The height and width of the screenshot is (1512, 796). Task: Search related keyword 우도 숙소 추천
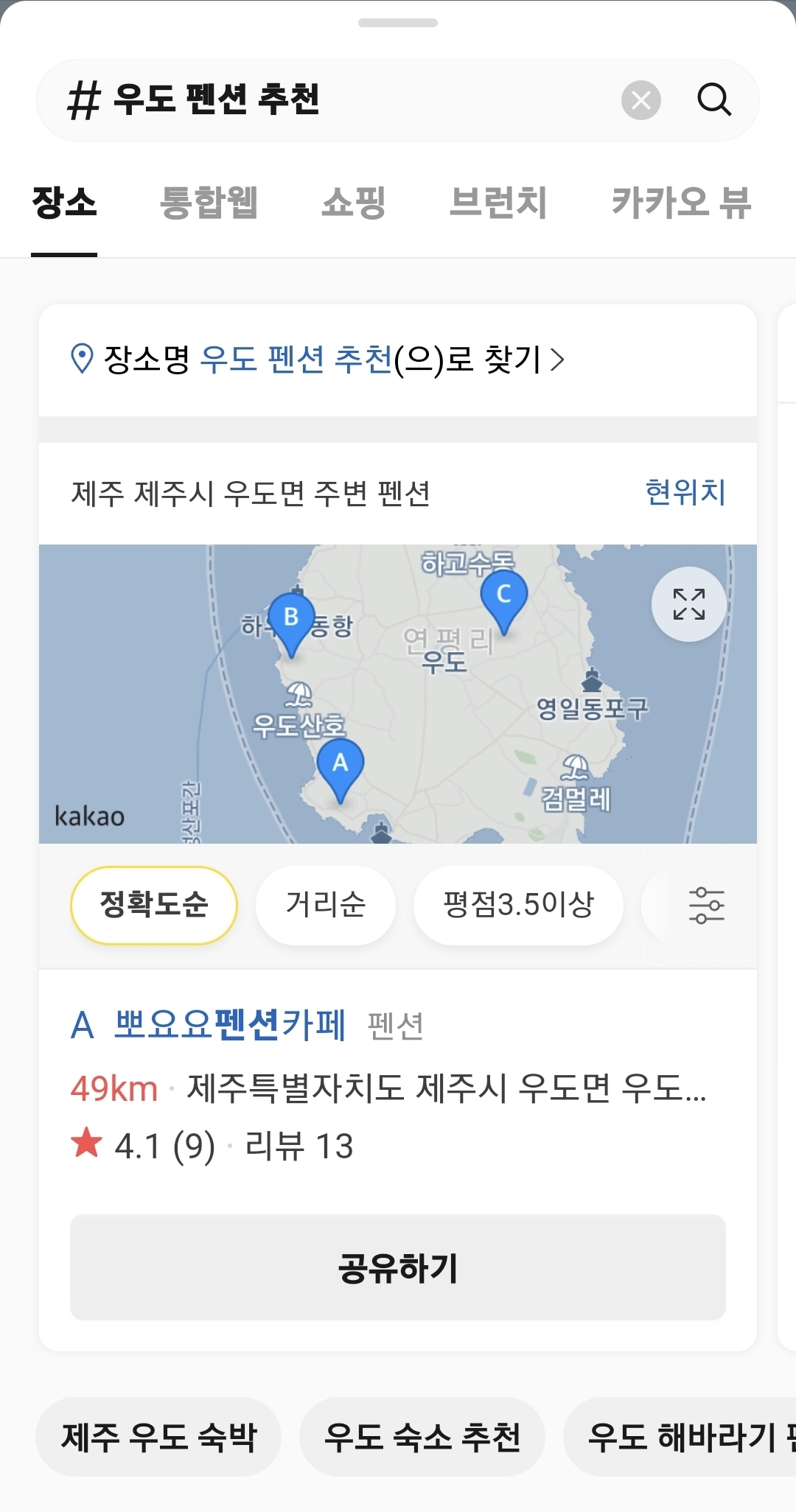pos(422,1437)
